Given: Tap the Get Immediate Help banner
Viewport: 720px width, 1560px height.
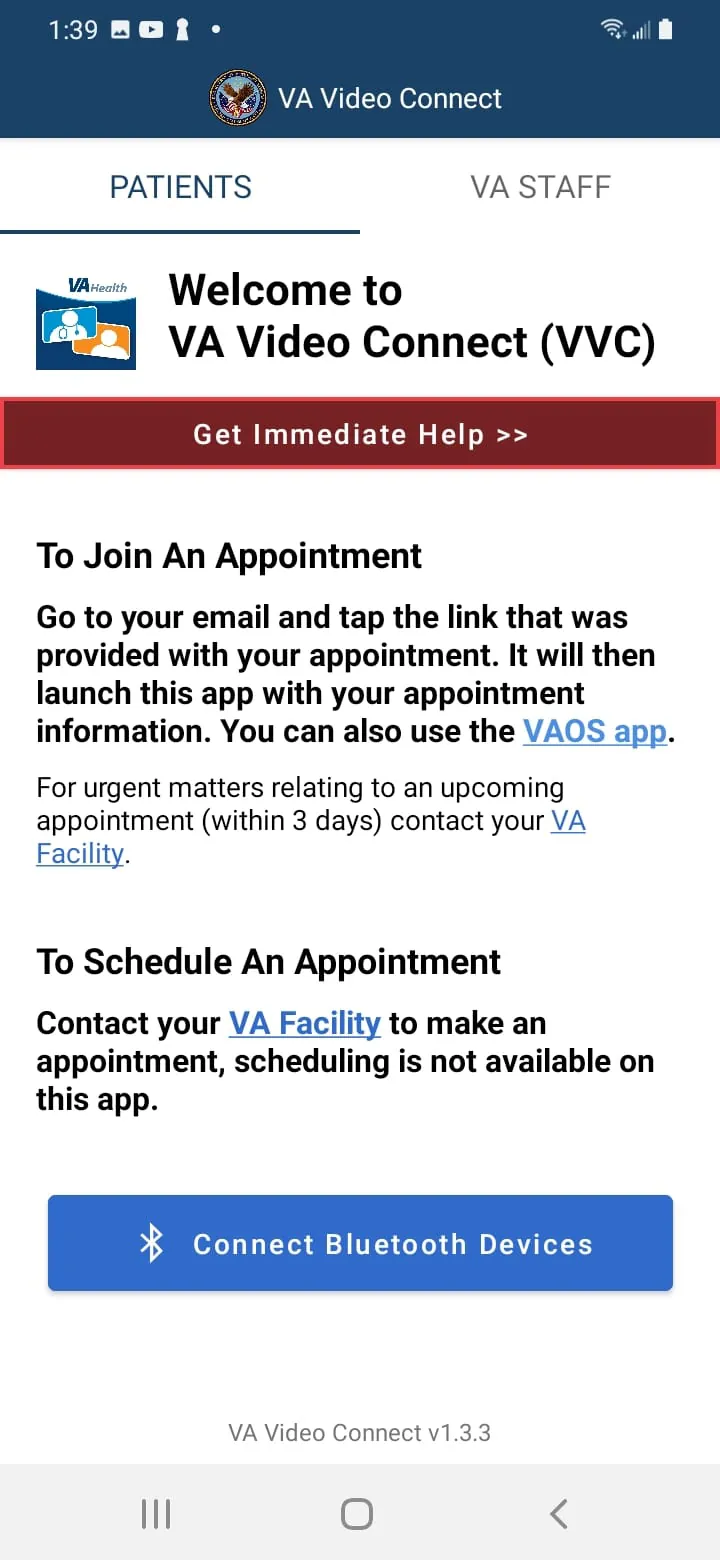Looking at the screenshot, I should click(x=360, y=433).
